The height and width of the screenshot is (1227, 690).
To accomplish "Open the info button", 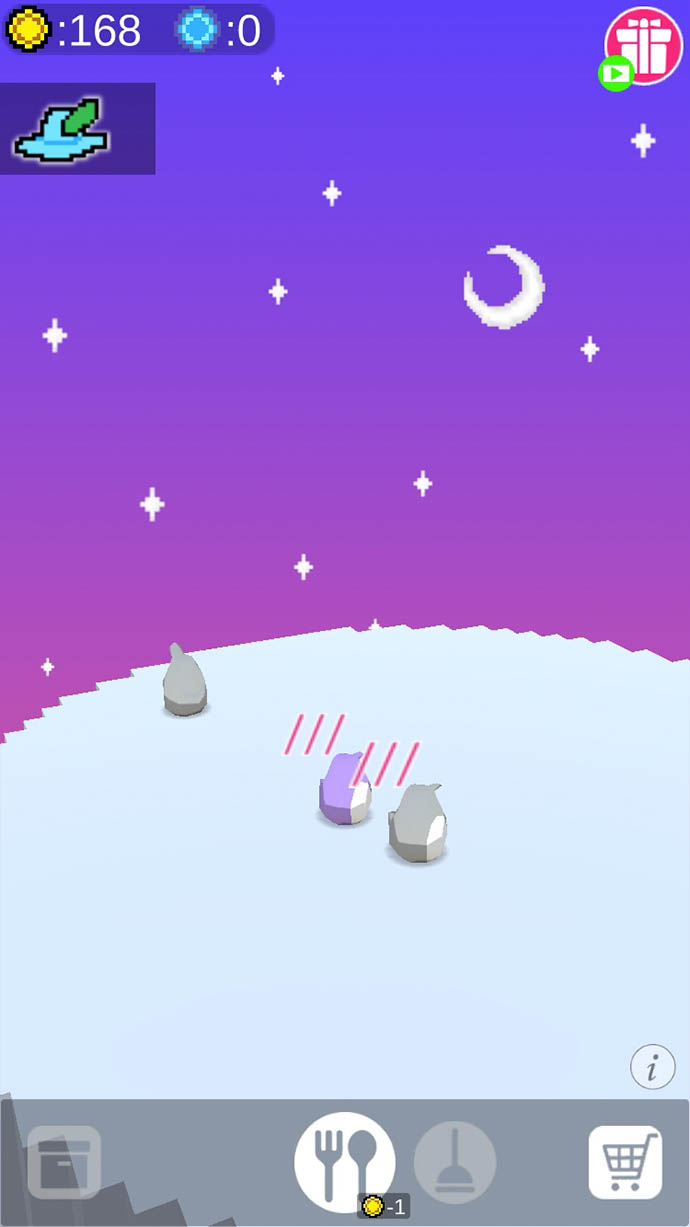I will point(652,1068).
